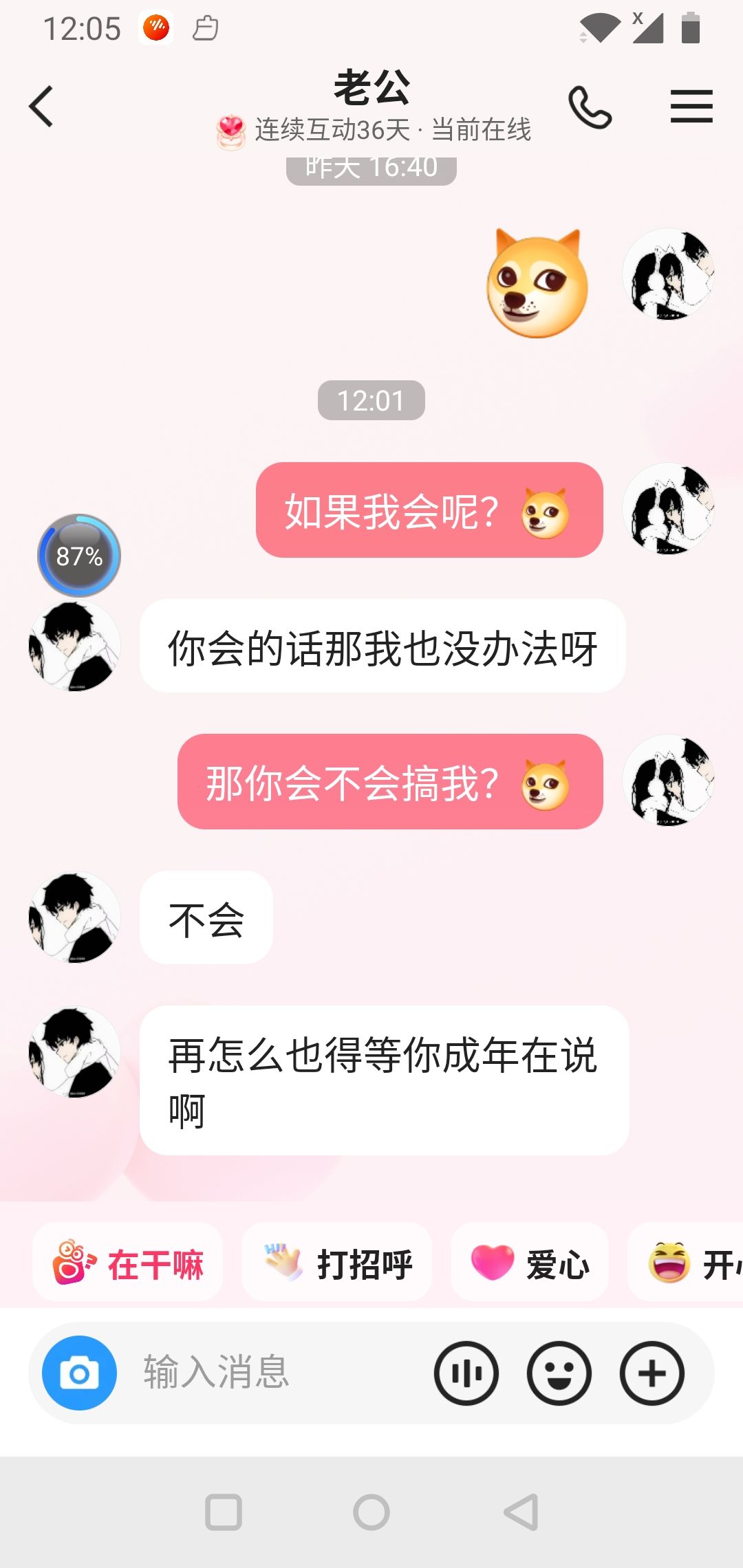Send the 爱心 quick reaction
Image resolution: width=743 pixels, height=1568 pixels.
coord(530,1262)
